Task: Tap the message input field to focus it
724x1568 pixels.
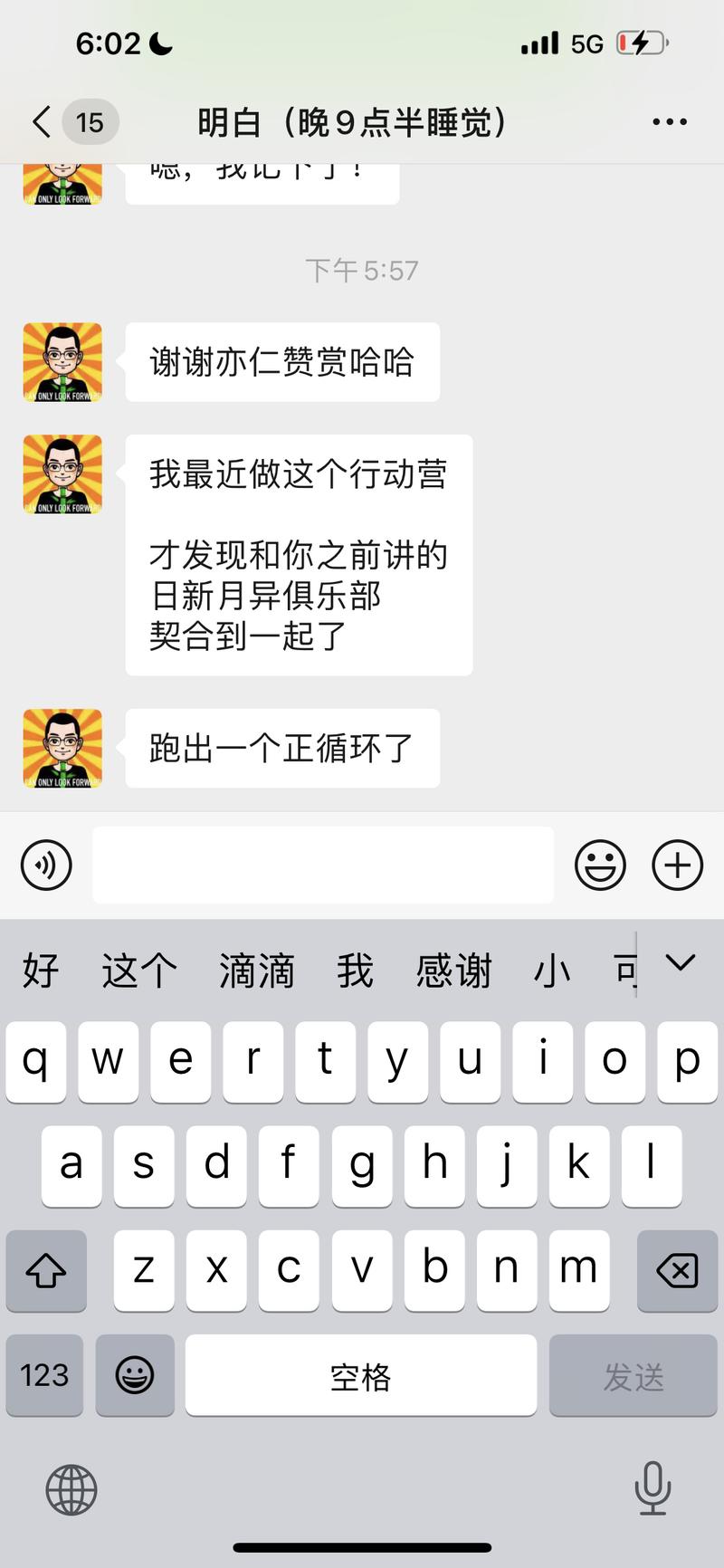Action: (x=323, y=865)
